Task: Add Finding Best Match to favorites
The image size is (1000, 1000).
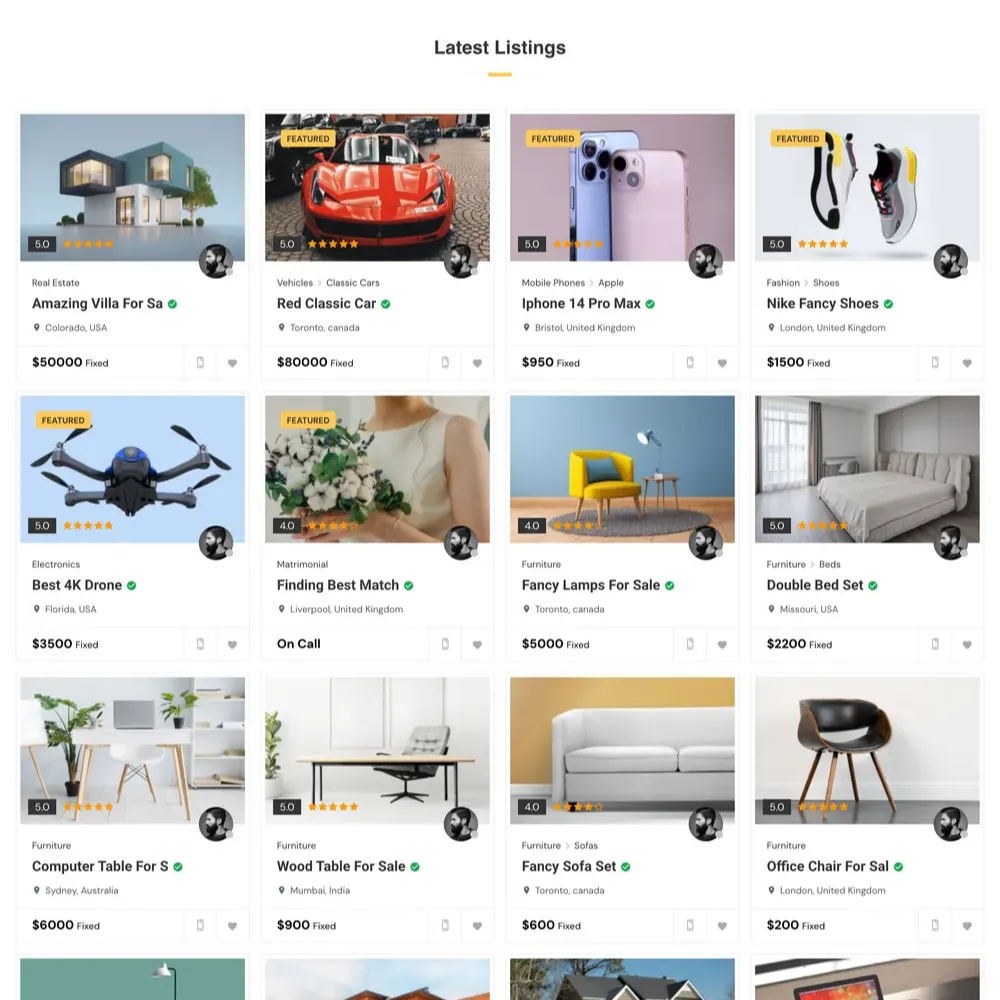Action: pos(477,644)
